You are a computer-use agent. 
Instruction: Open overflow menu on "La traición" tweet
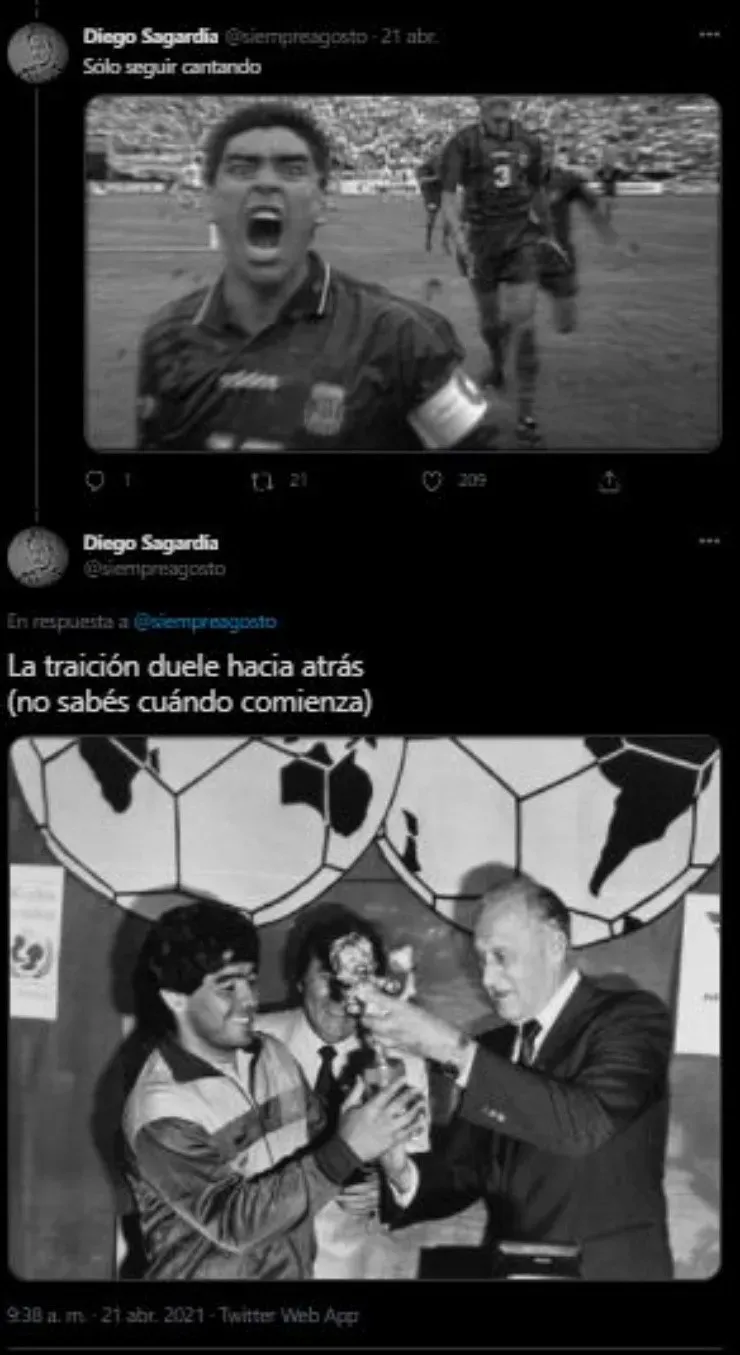coord(709,541)
